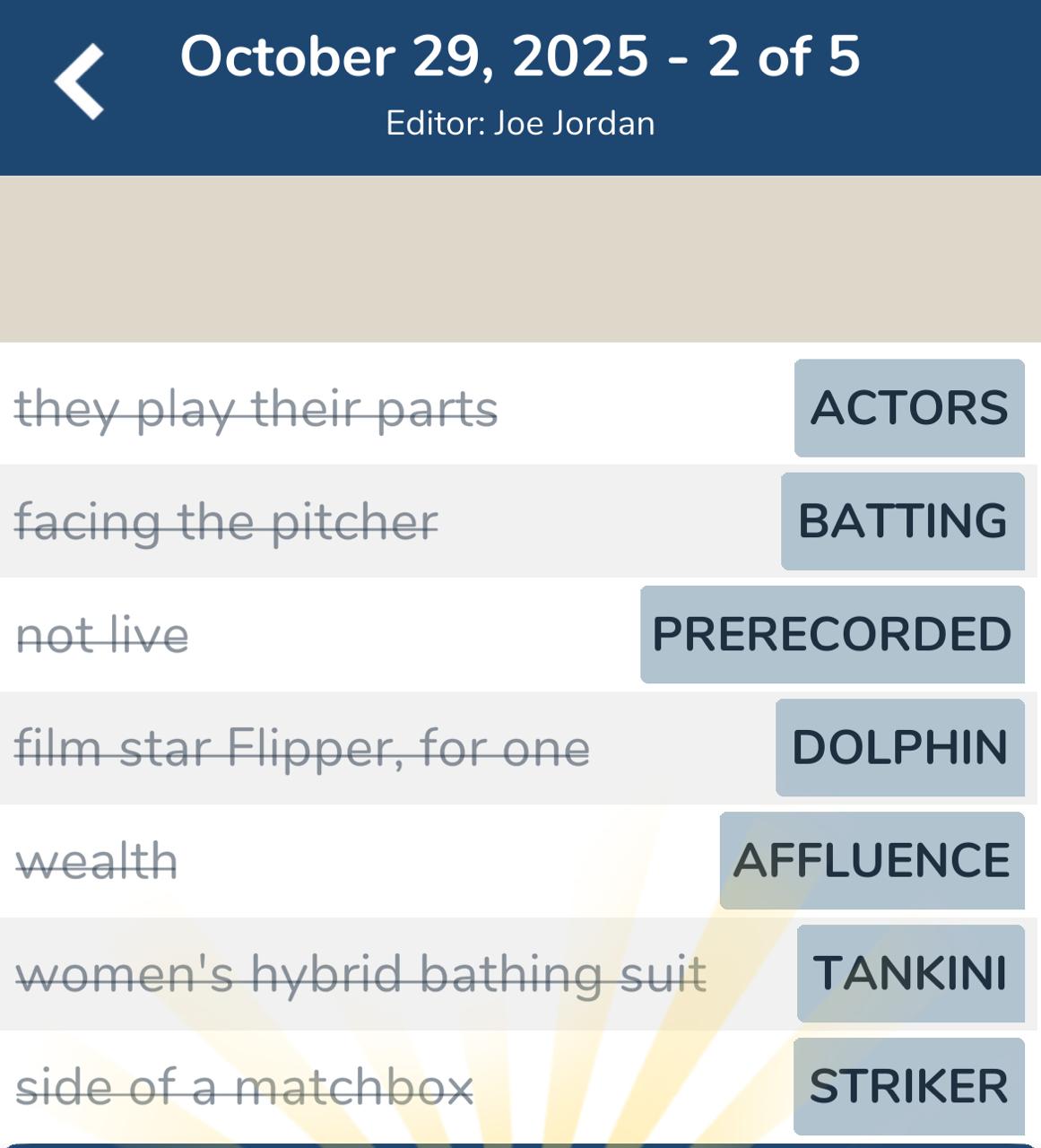Tap the 'Editor: Joe Jordan' label
Screen dimensions: 1041x1148
[520, 123]
